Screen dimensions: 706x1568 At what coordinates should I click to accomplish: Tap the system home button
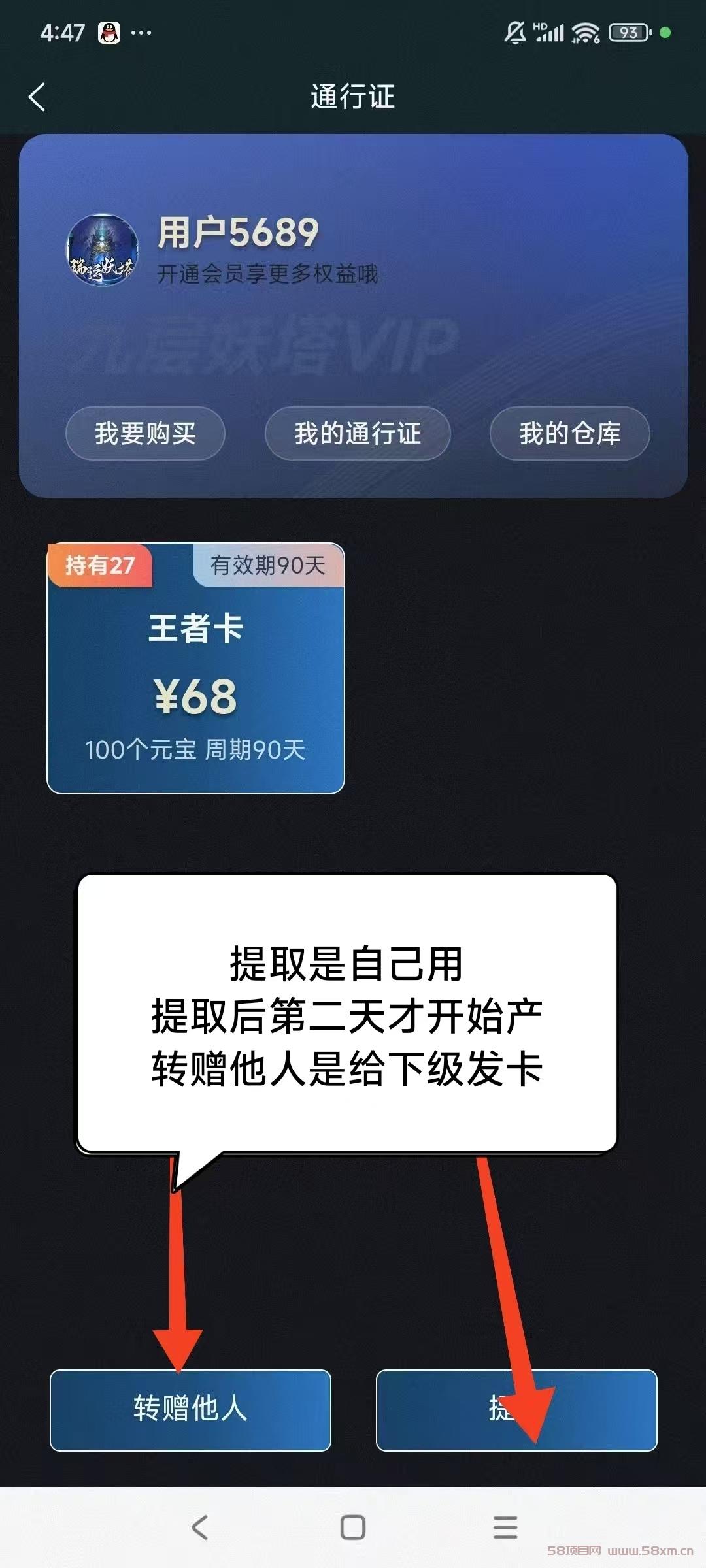(x=353, y=1527)
